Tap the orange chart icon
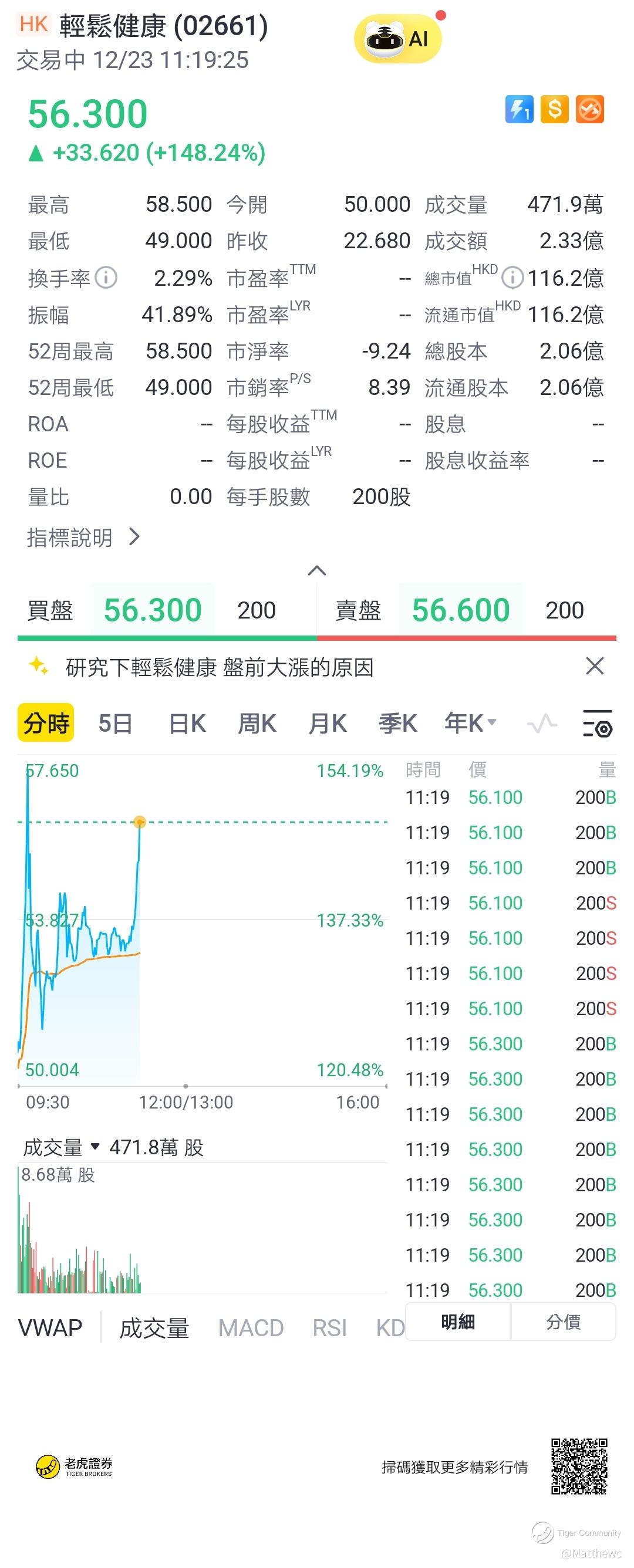This screenshot has width=634, height=1568. (589, 110)
